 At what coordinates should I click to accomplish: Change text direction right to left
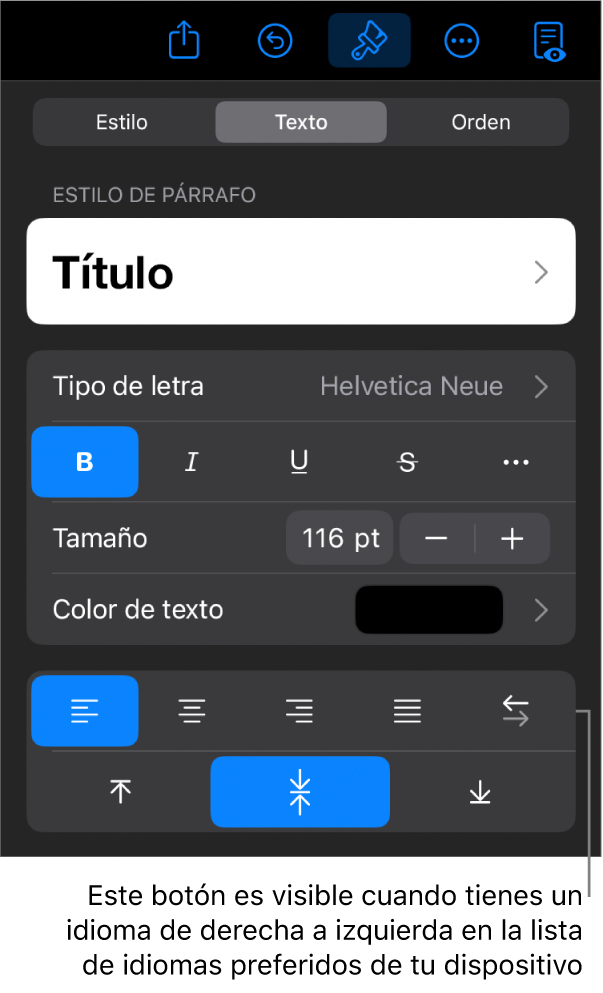[x=515, y=712]
